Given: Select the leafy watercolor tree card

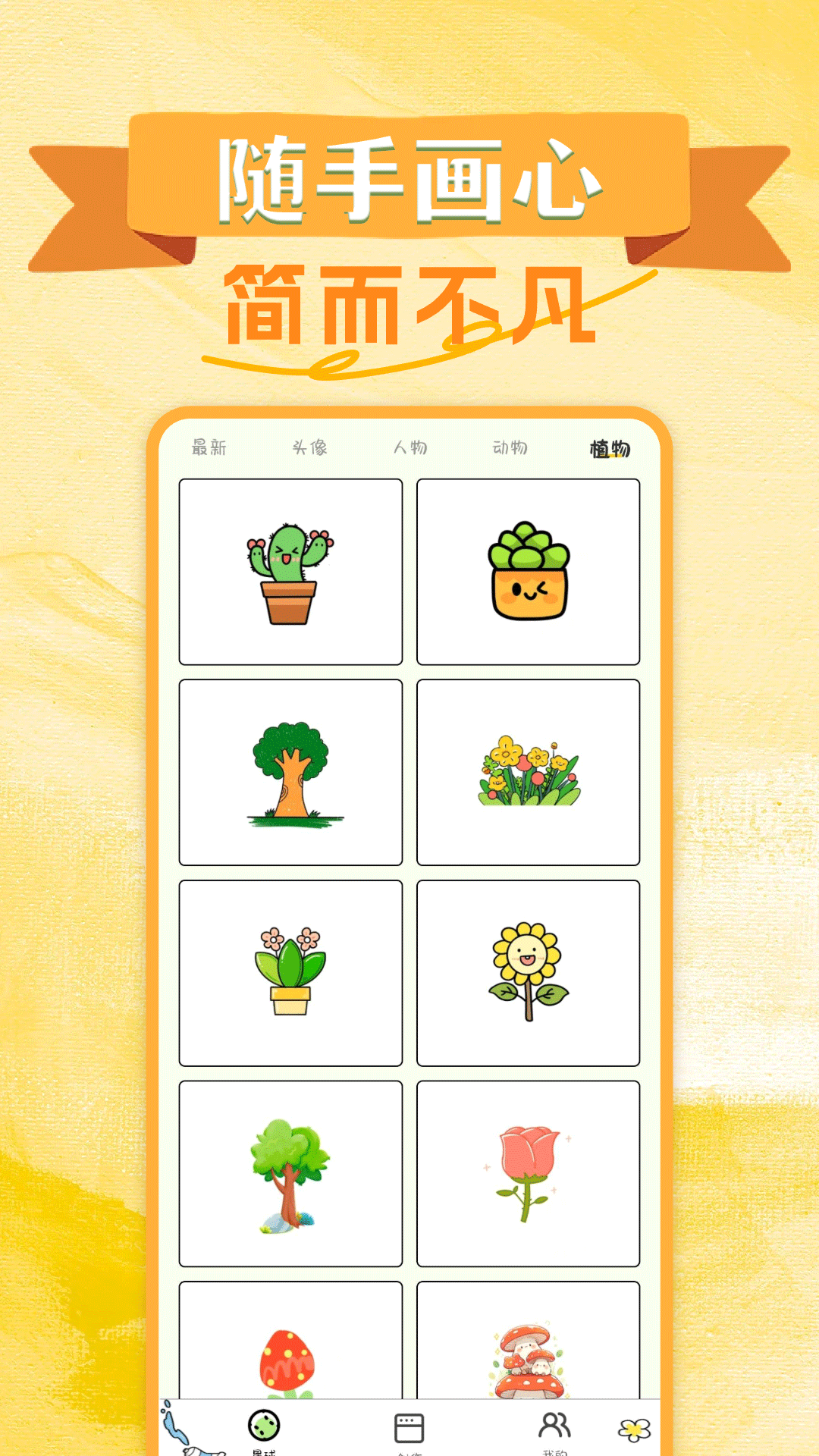Looking at the screenshot, I should 290,1173.
